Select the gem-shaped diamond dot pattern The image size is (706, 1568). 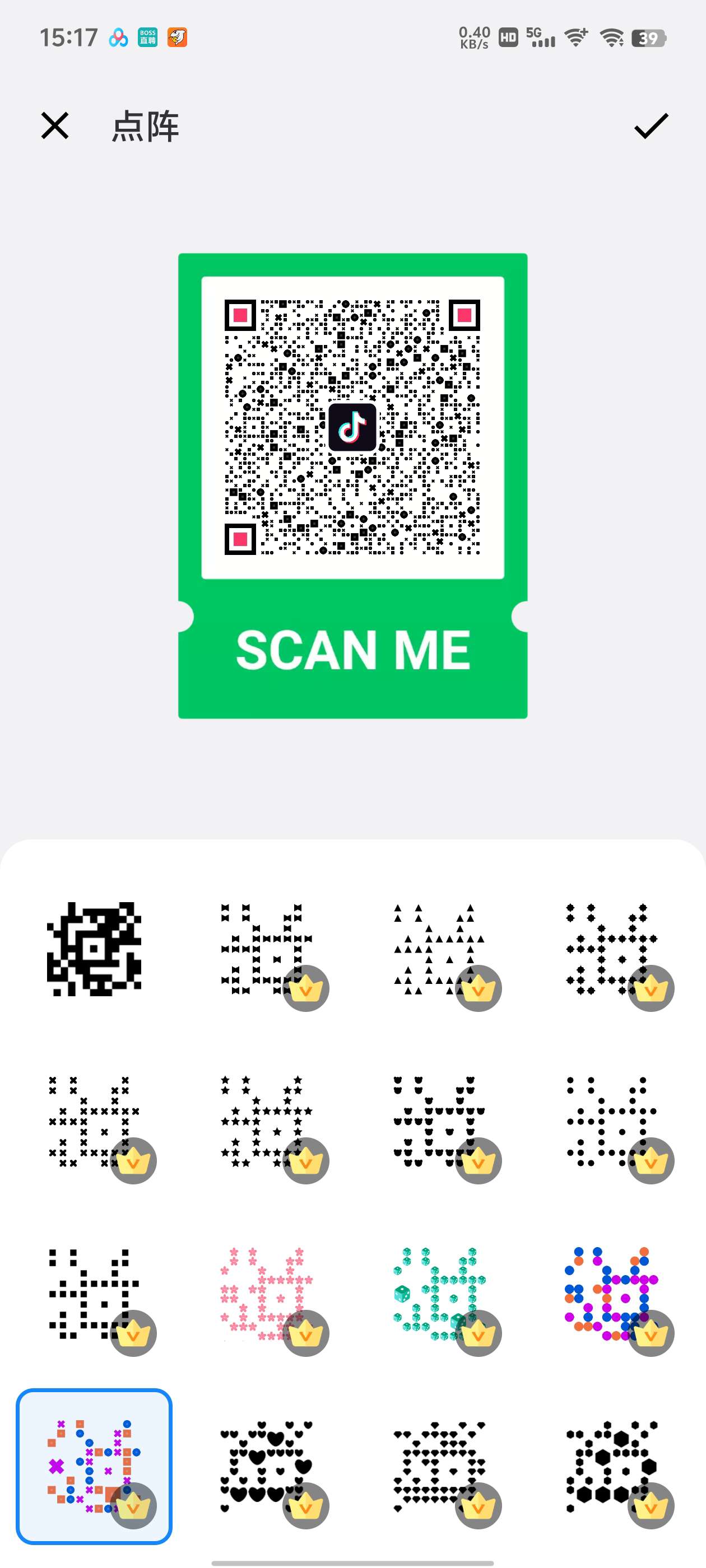(x=439, y=1466)
